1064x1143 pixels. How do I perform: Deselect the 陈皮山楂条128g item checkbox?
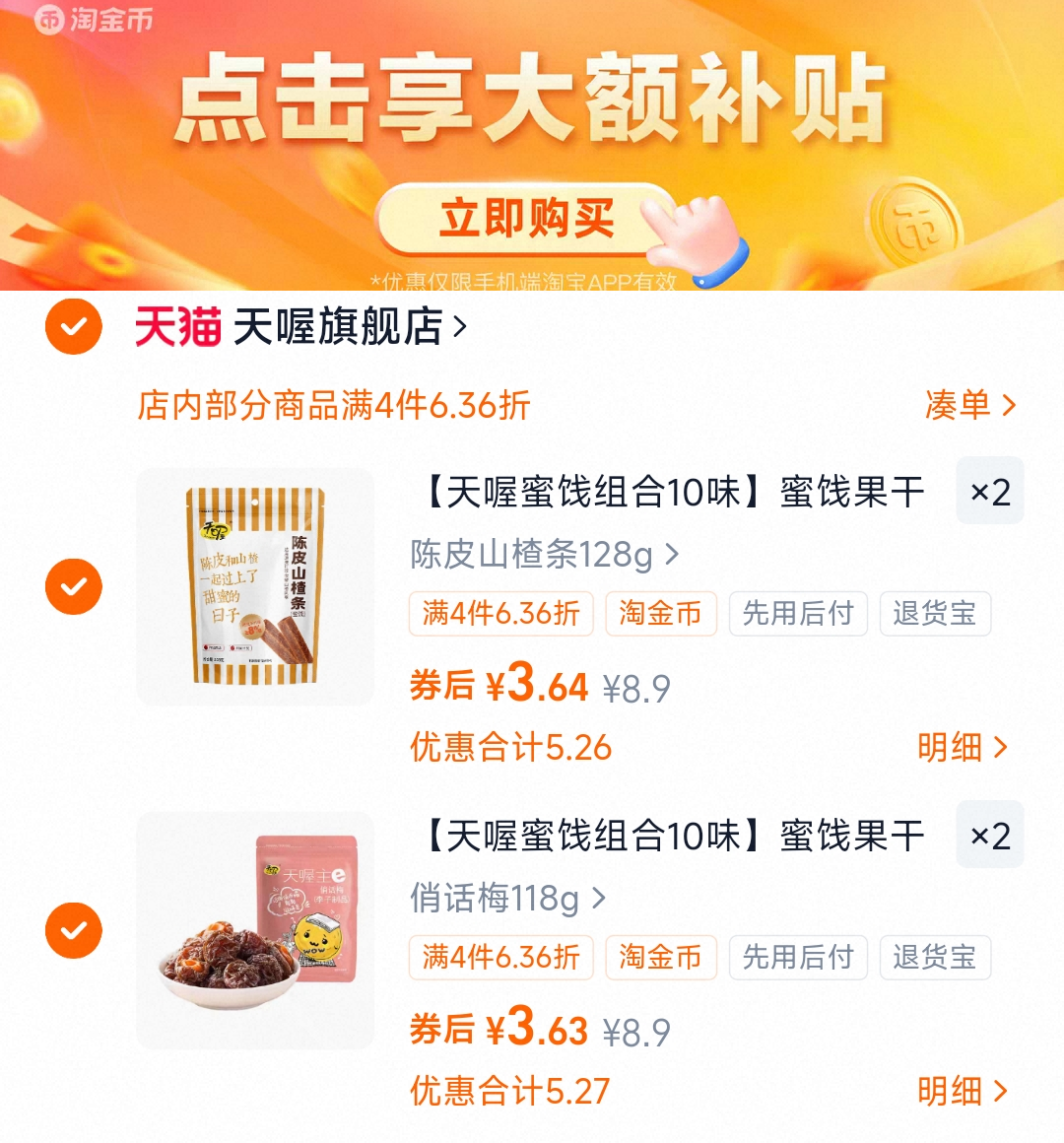74,586
